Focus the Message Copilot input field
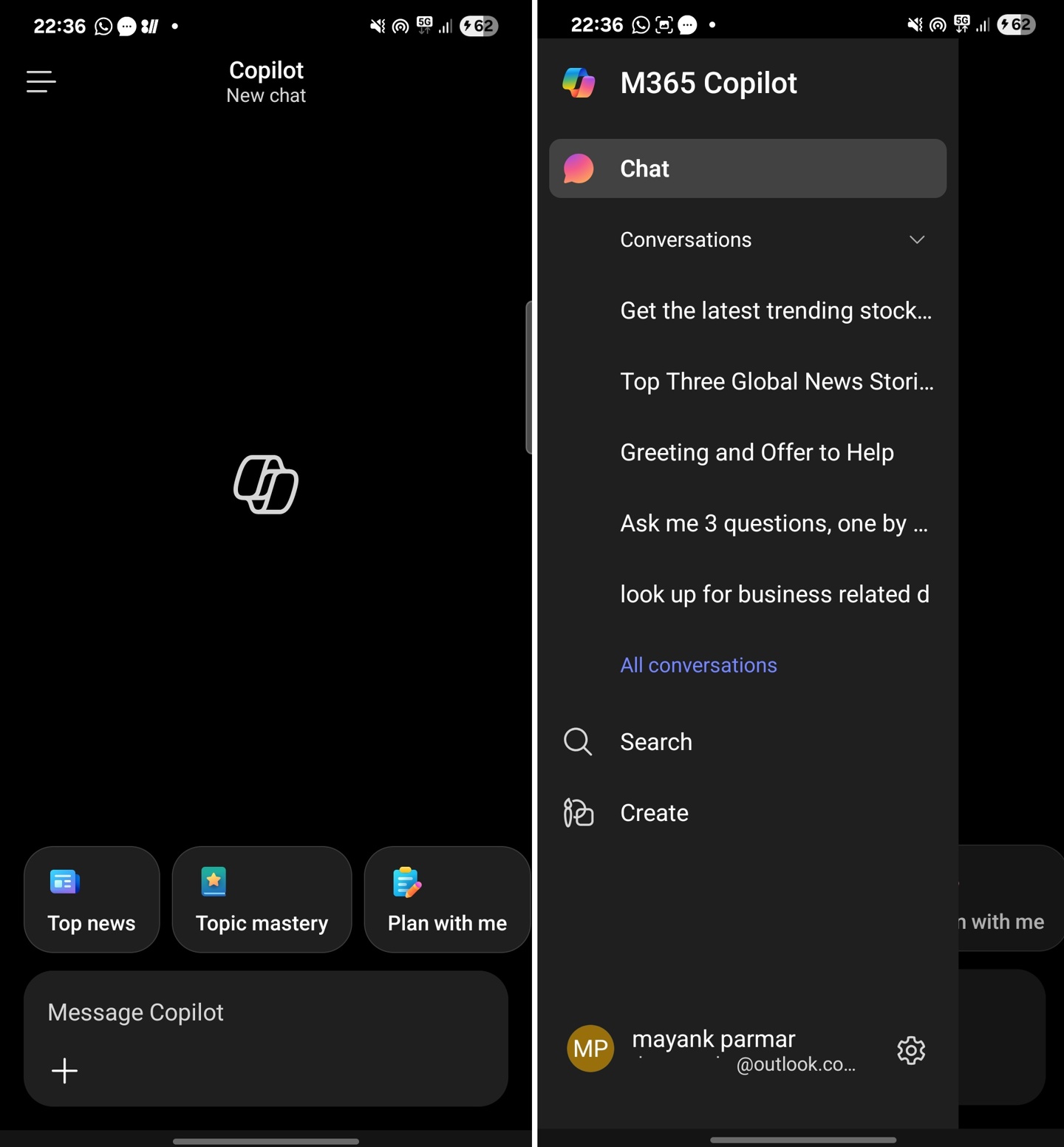 click(266, 1012)
